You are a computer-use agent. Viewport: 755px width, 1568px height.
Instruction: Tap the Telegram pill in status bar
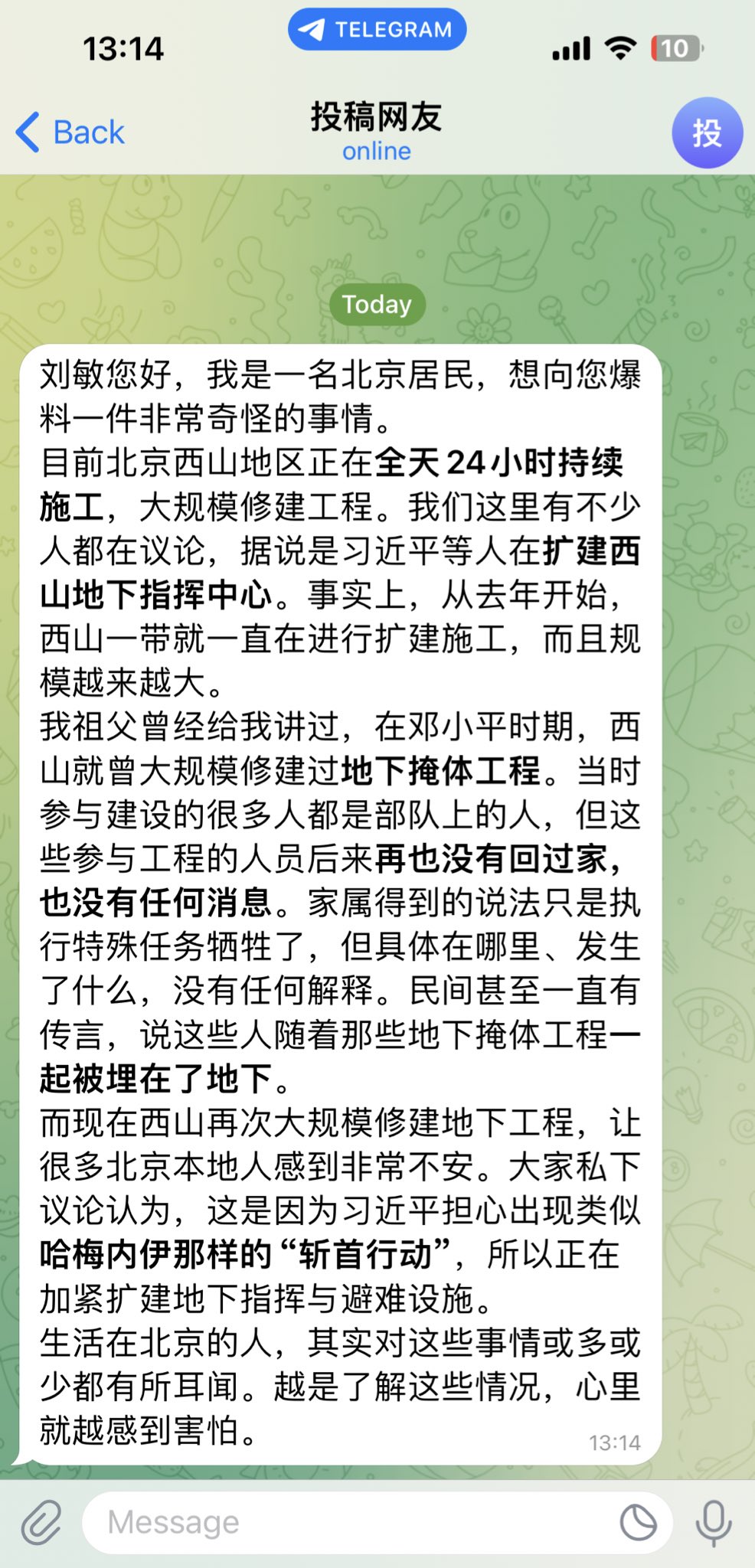tap(377, 30)
